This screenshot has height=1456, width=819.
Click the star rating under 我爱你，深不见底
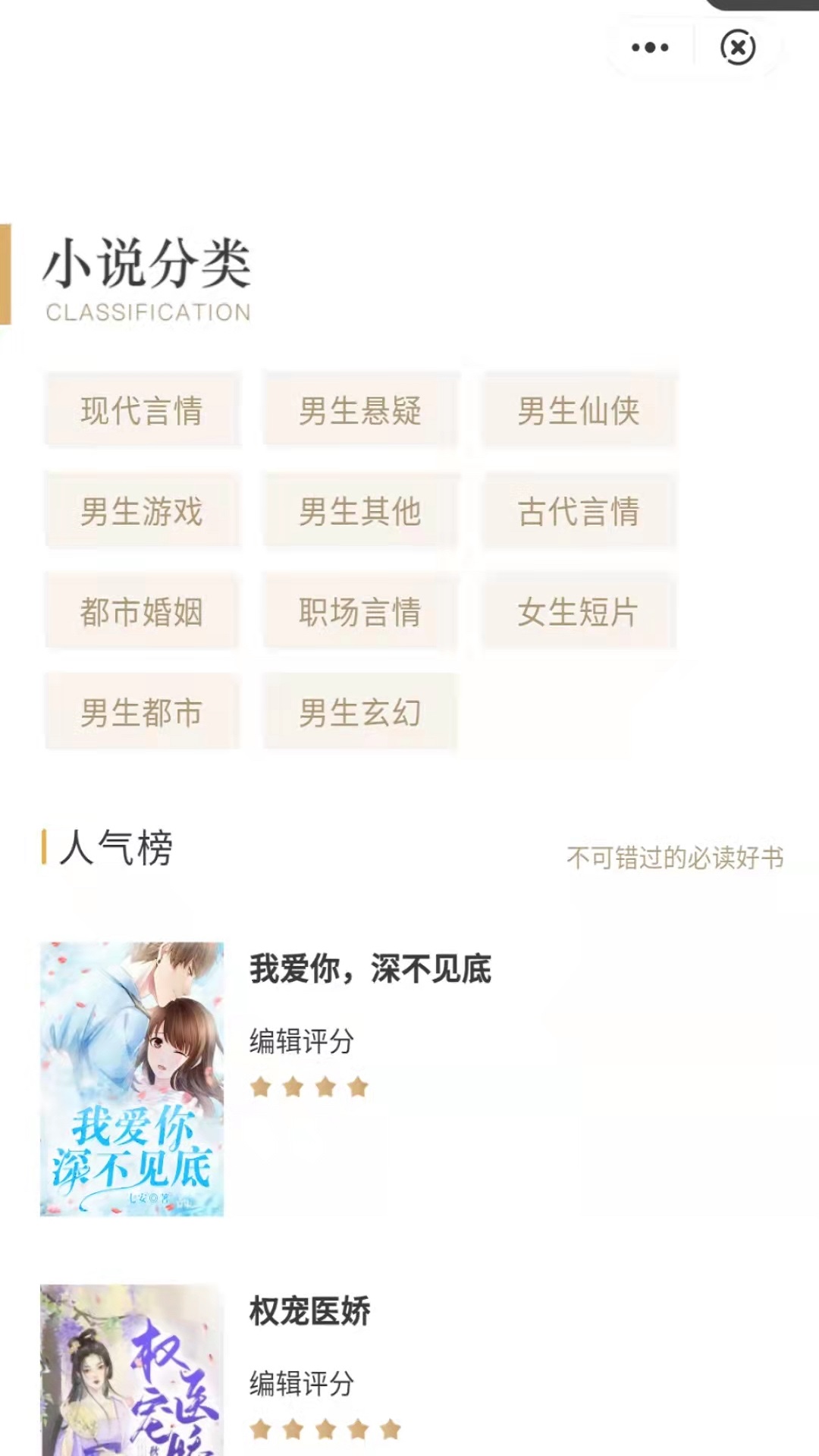point(309,1086)
